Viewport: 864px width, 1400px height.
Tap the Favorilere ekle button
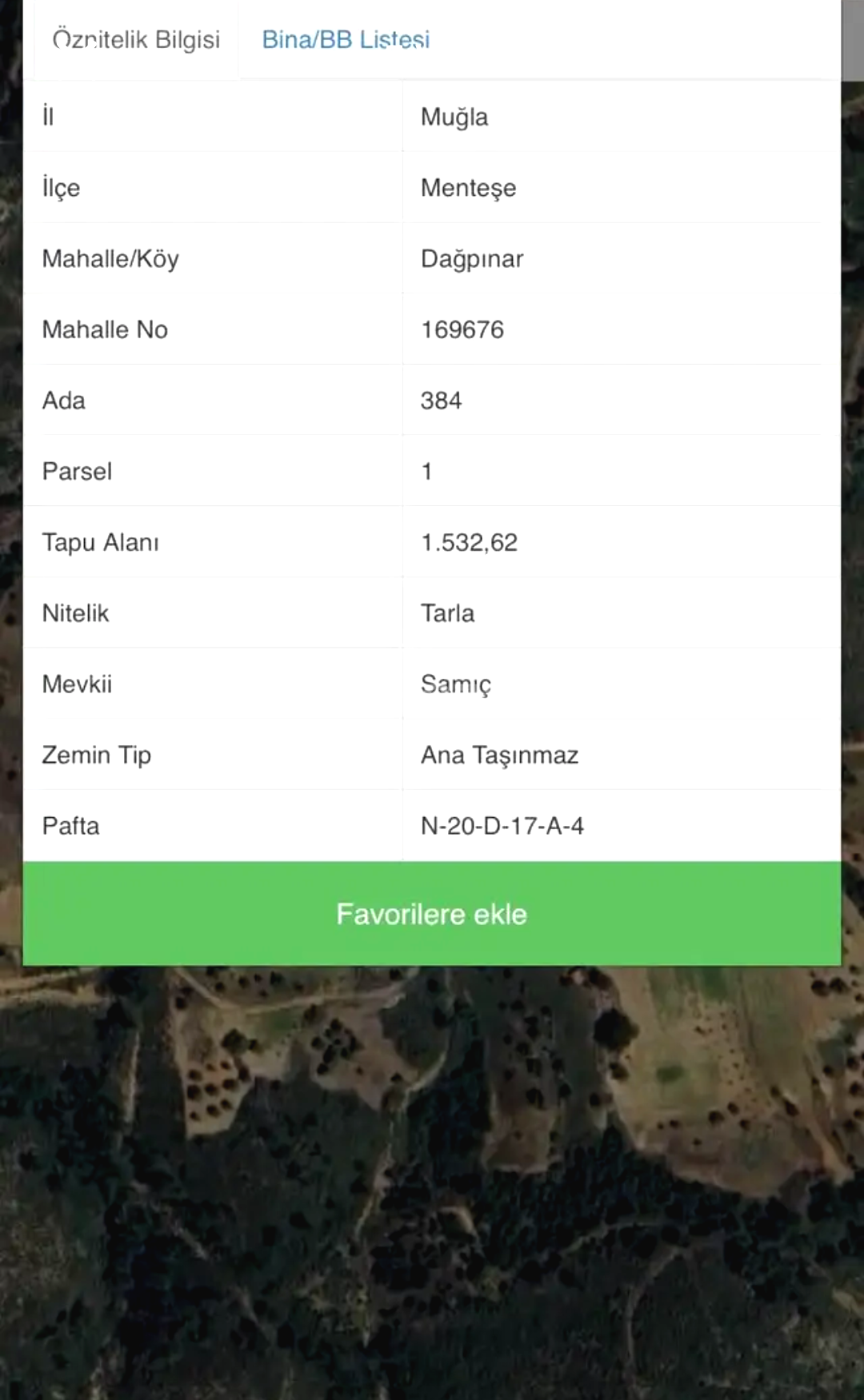point(432,914)
